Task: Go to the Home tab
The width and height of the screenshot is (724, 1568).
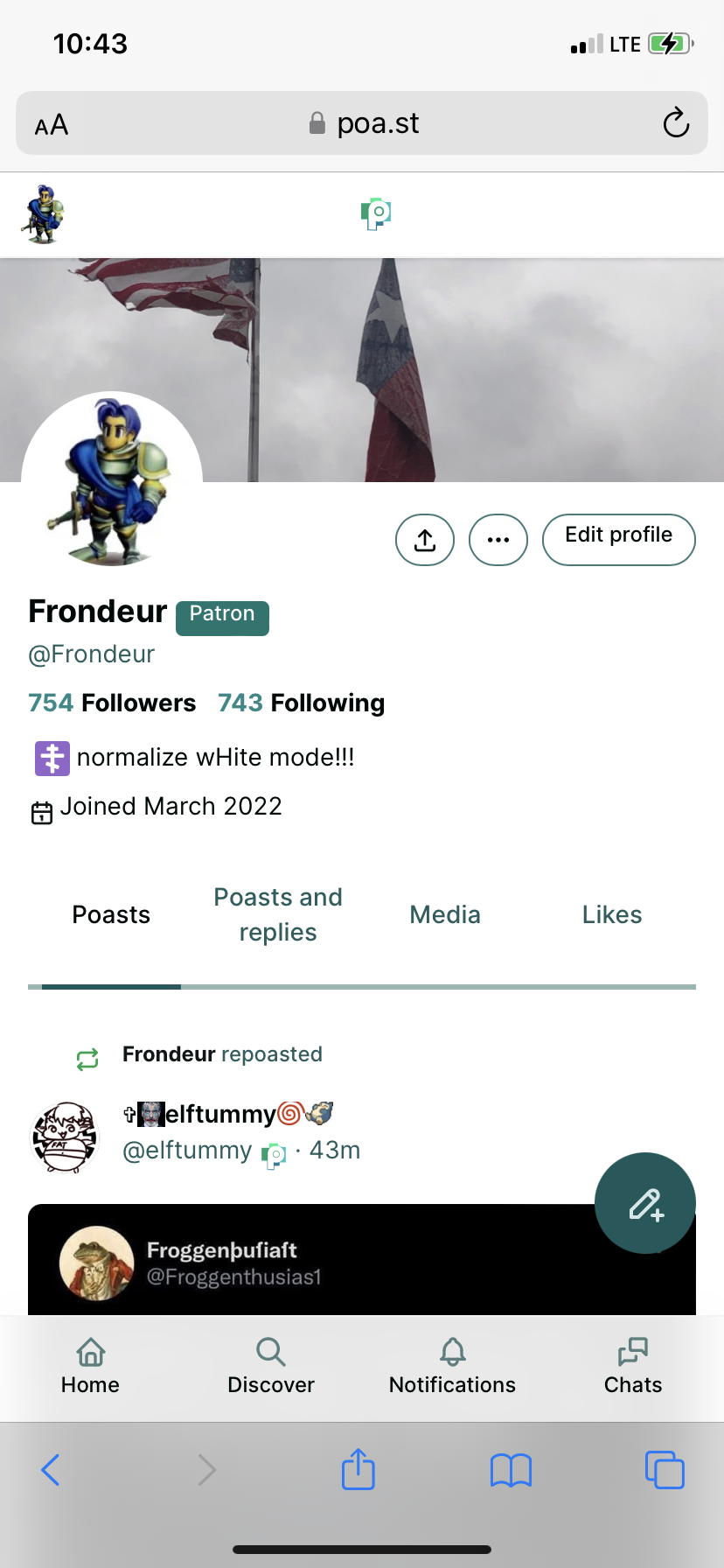Action: 90,1366
